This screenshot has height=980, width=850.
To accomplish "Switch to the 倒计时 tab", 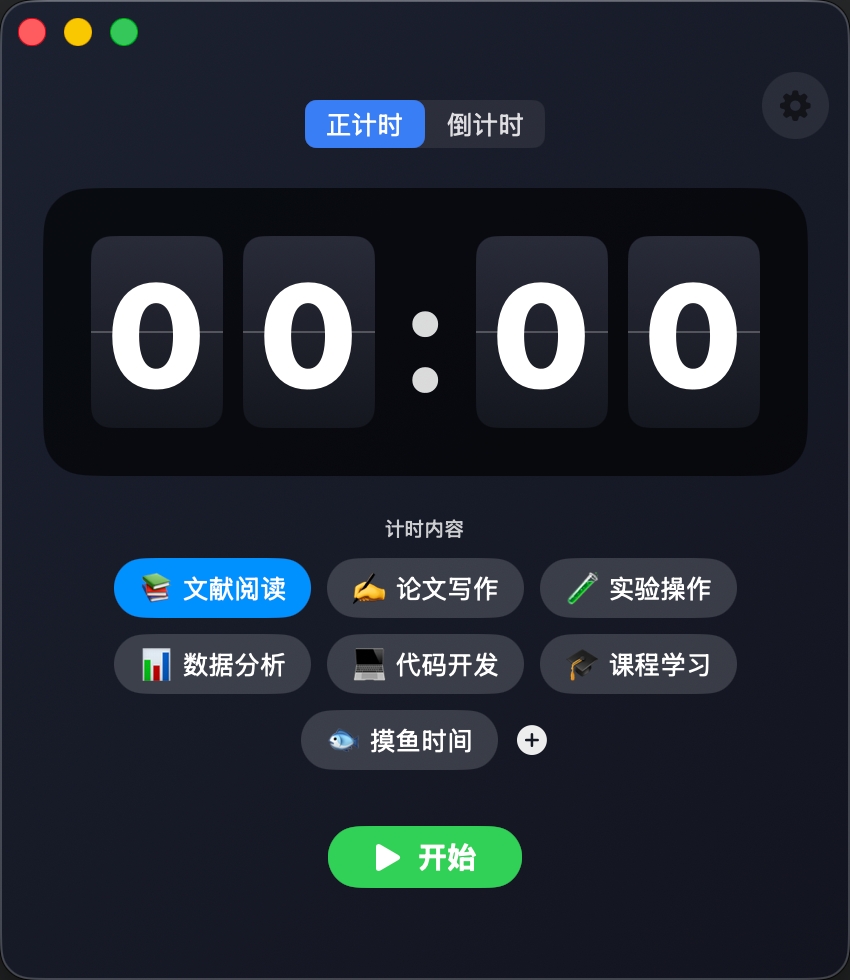I will pos(484,124).
